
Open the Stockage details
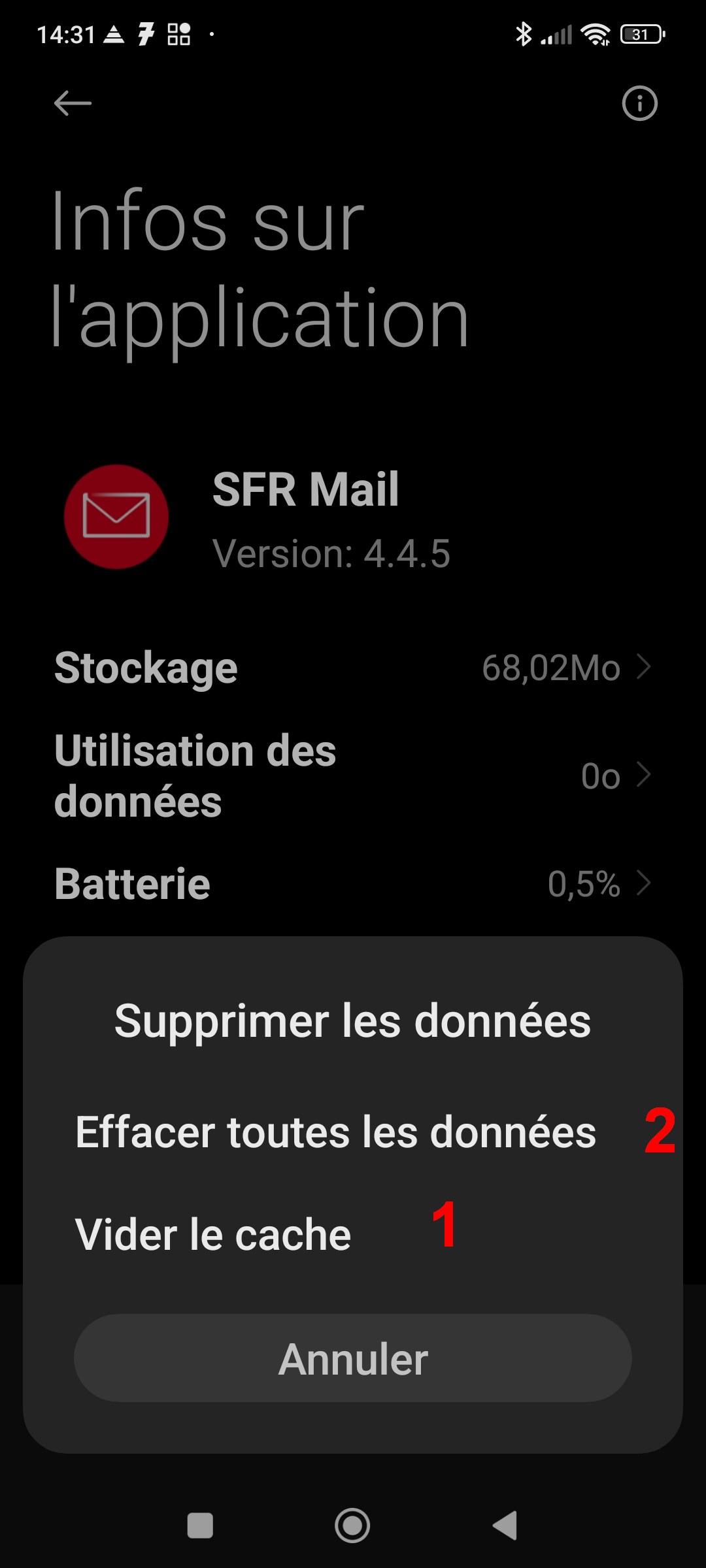(x=353, y=668)
